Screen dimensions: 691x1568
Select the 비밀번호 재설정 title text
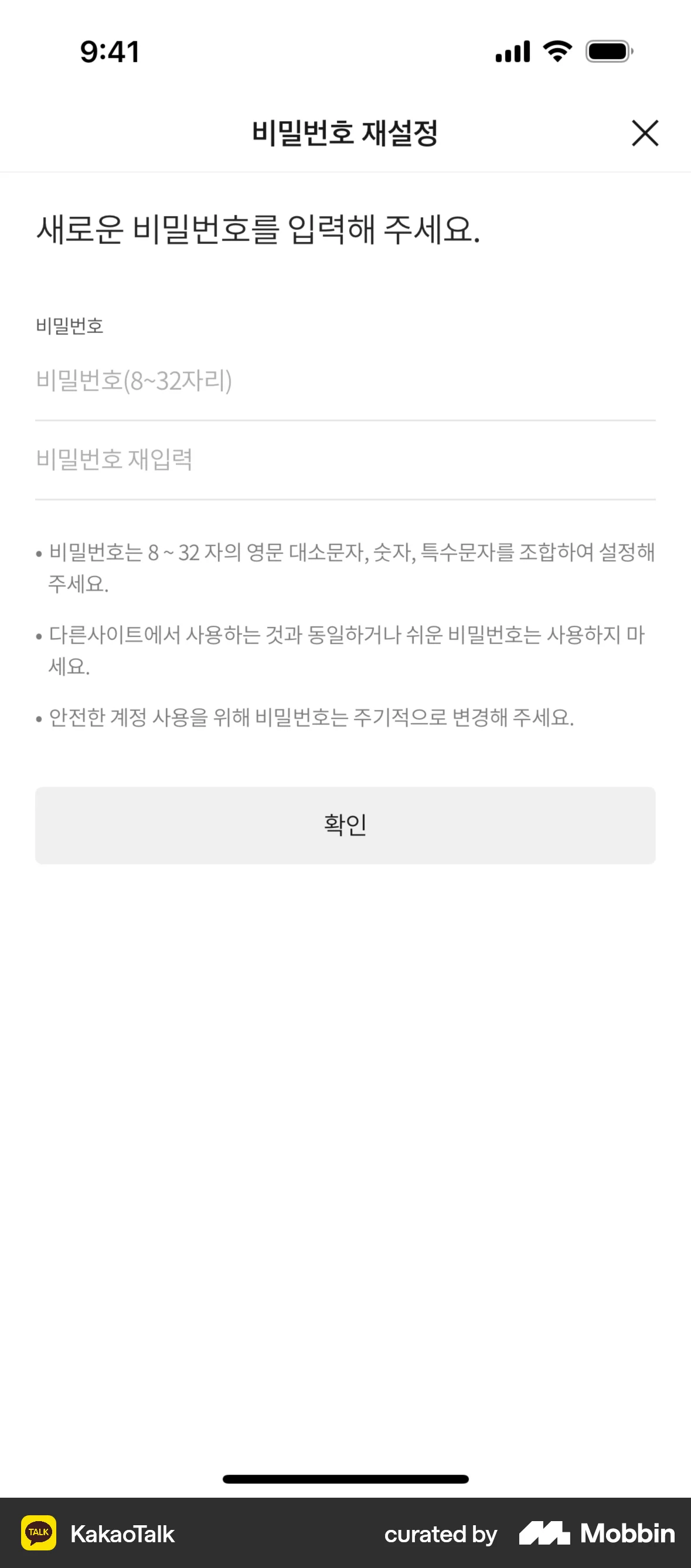coord(345,132)
